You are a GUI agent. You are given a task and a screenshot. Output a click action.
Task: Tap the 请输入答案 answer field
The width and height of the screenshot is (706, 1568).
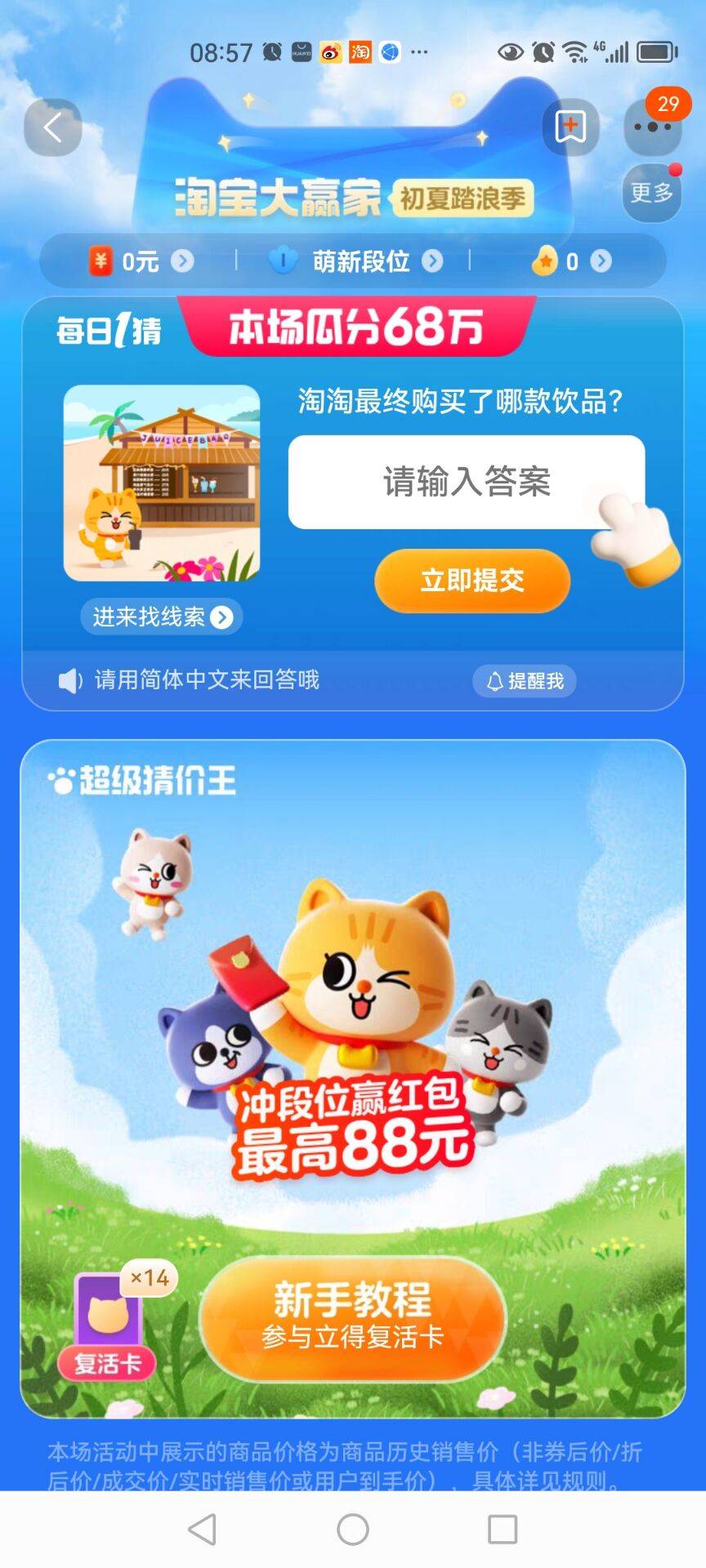pos(466,482)
